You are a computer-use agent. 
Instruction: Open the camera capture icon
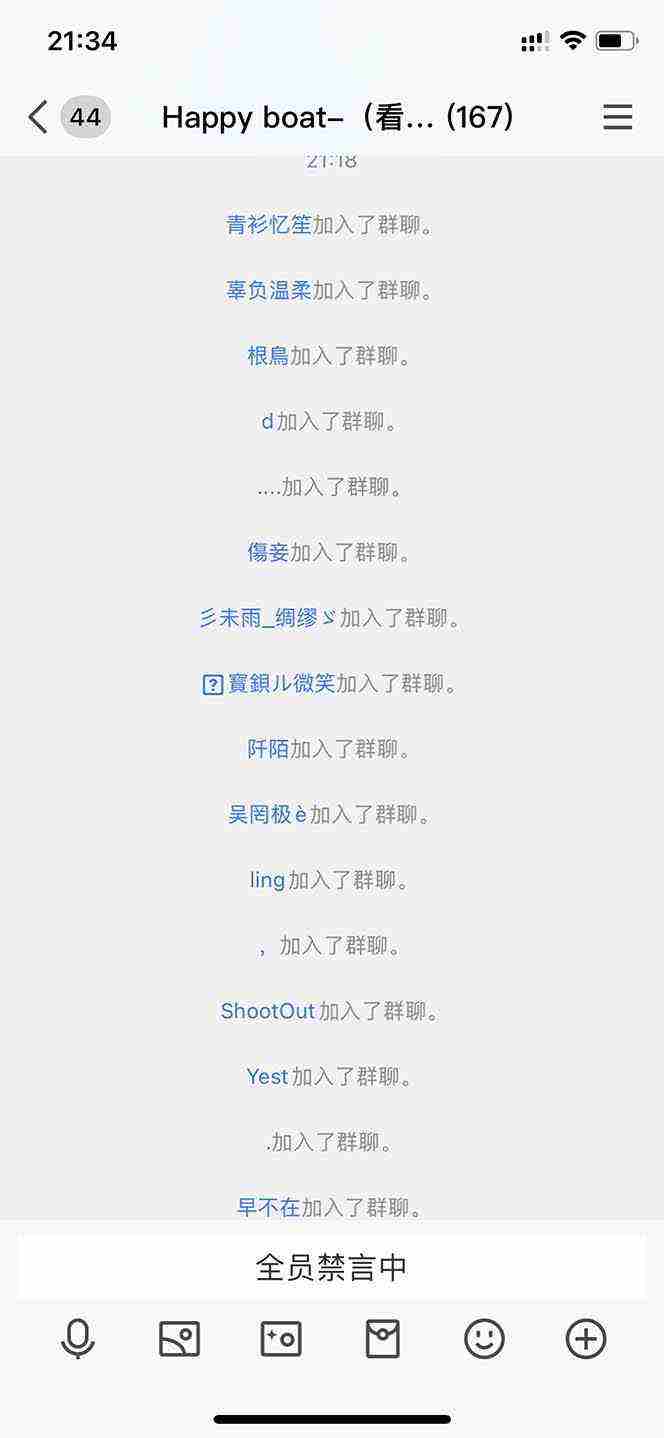pos(281,1338)
